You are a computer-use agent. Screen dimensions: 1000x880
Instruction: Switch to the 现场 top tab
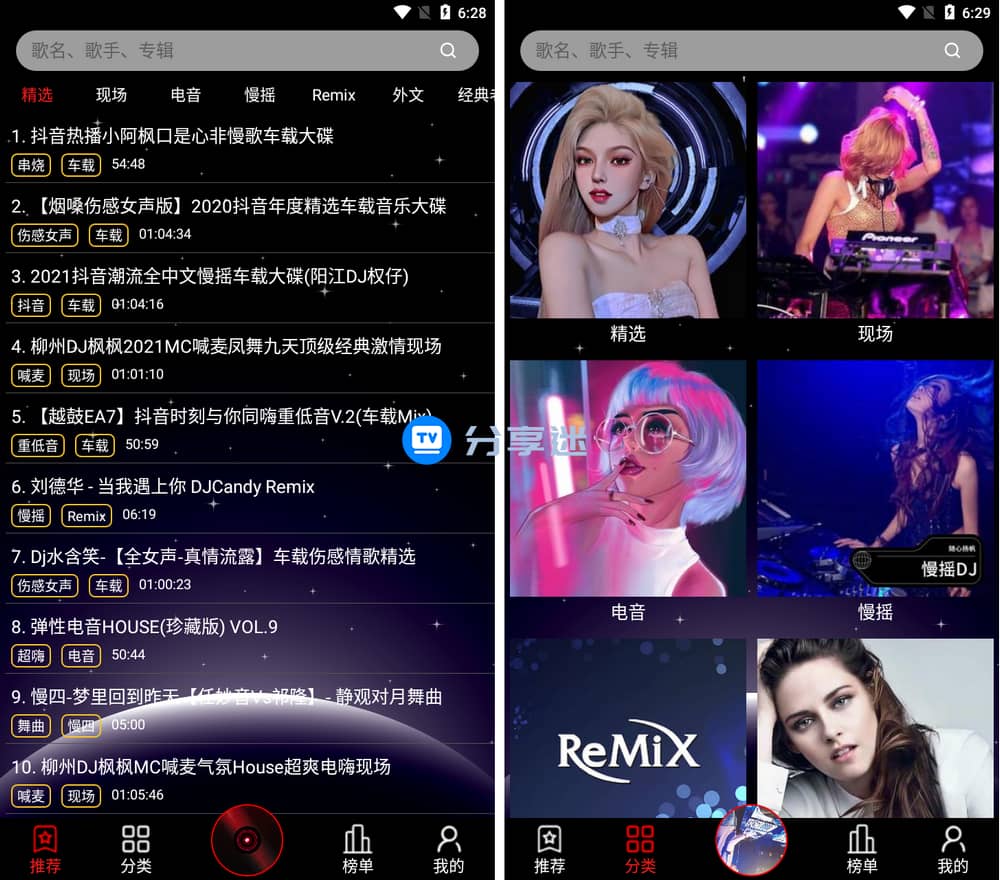[x=111, y=95]
